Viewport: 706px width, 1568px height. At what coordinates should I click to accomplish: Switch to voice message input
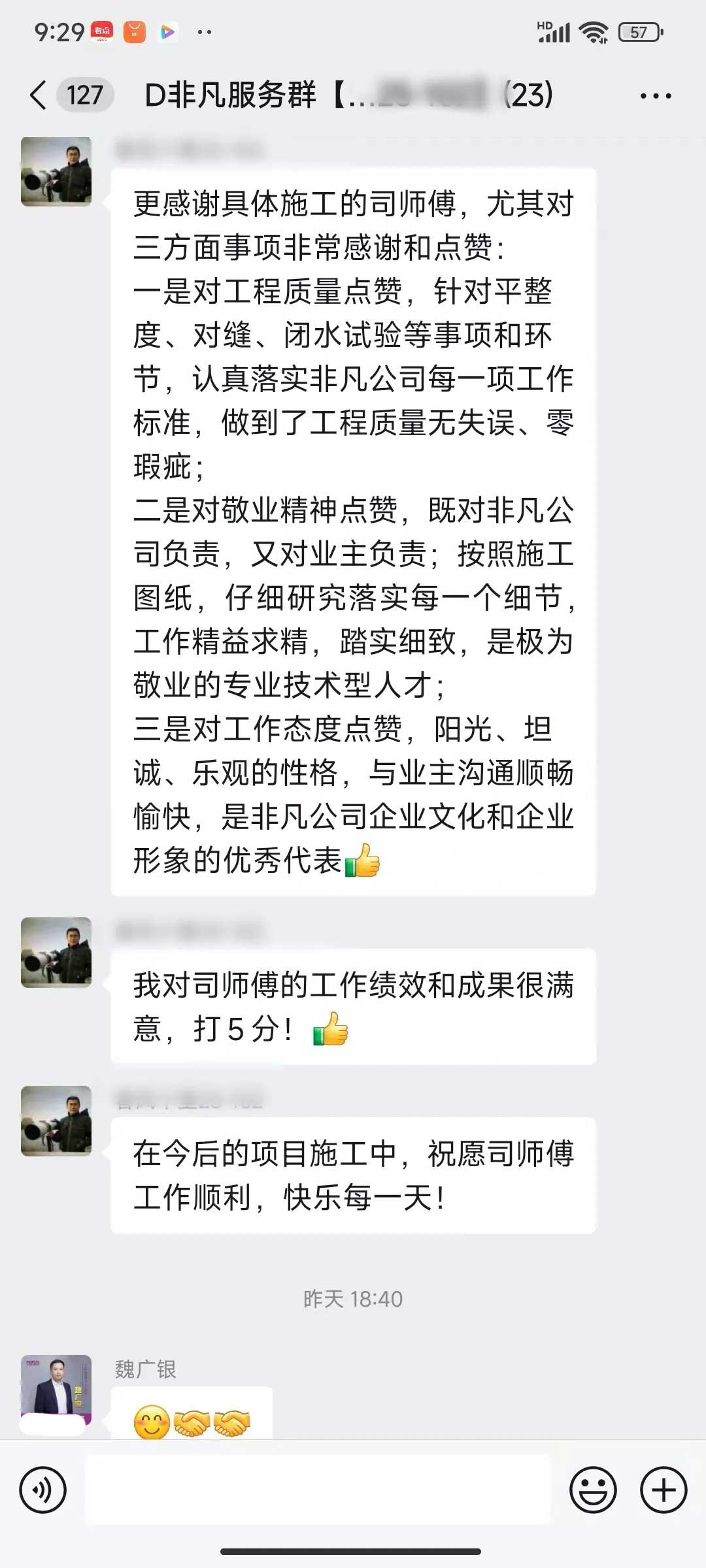43,1490
